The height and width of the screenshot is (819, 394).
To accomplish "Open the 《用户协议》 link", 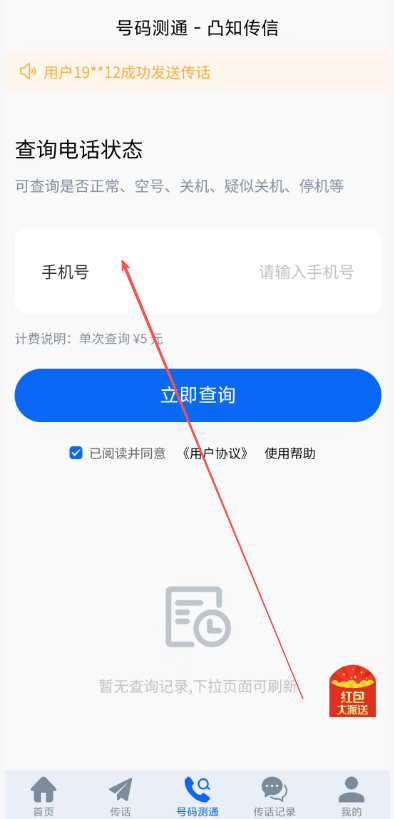I will coord(215,453).
